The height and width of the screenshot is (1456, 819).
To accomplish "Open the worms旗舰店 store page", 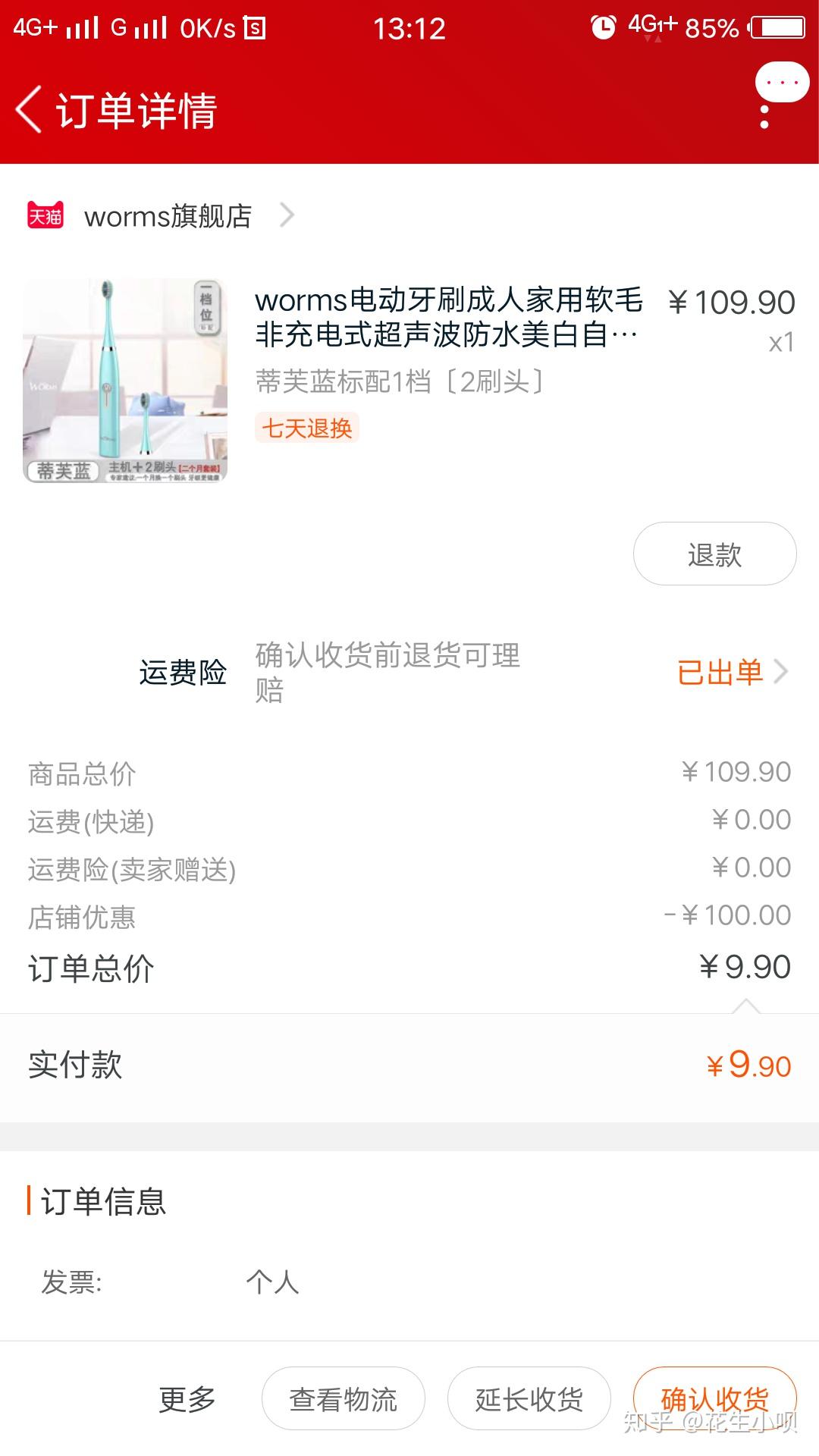I will tap(168, 216).
